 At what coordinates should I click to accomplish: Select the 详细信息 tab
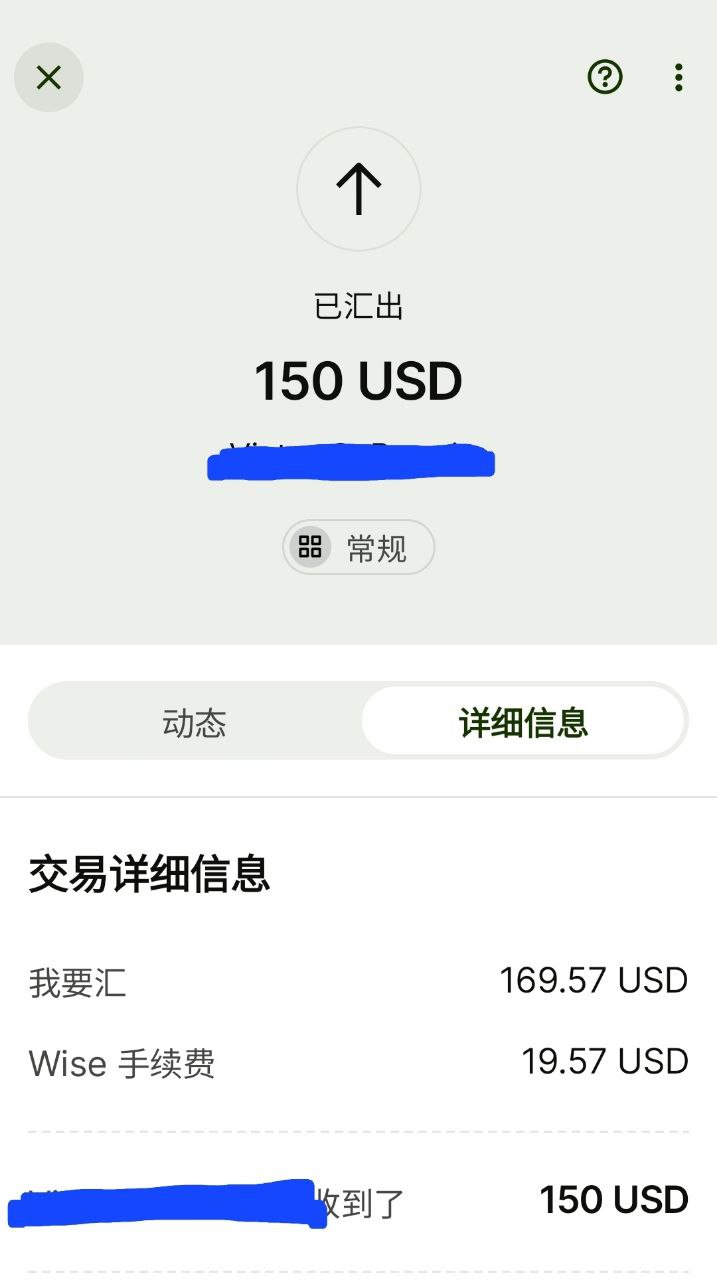[523, 722]
